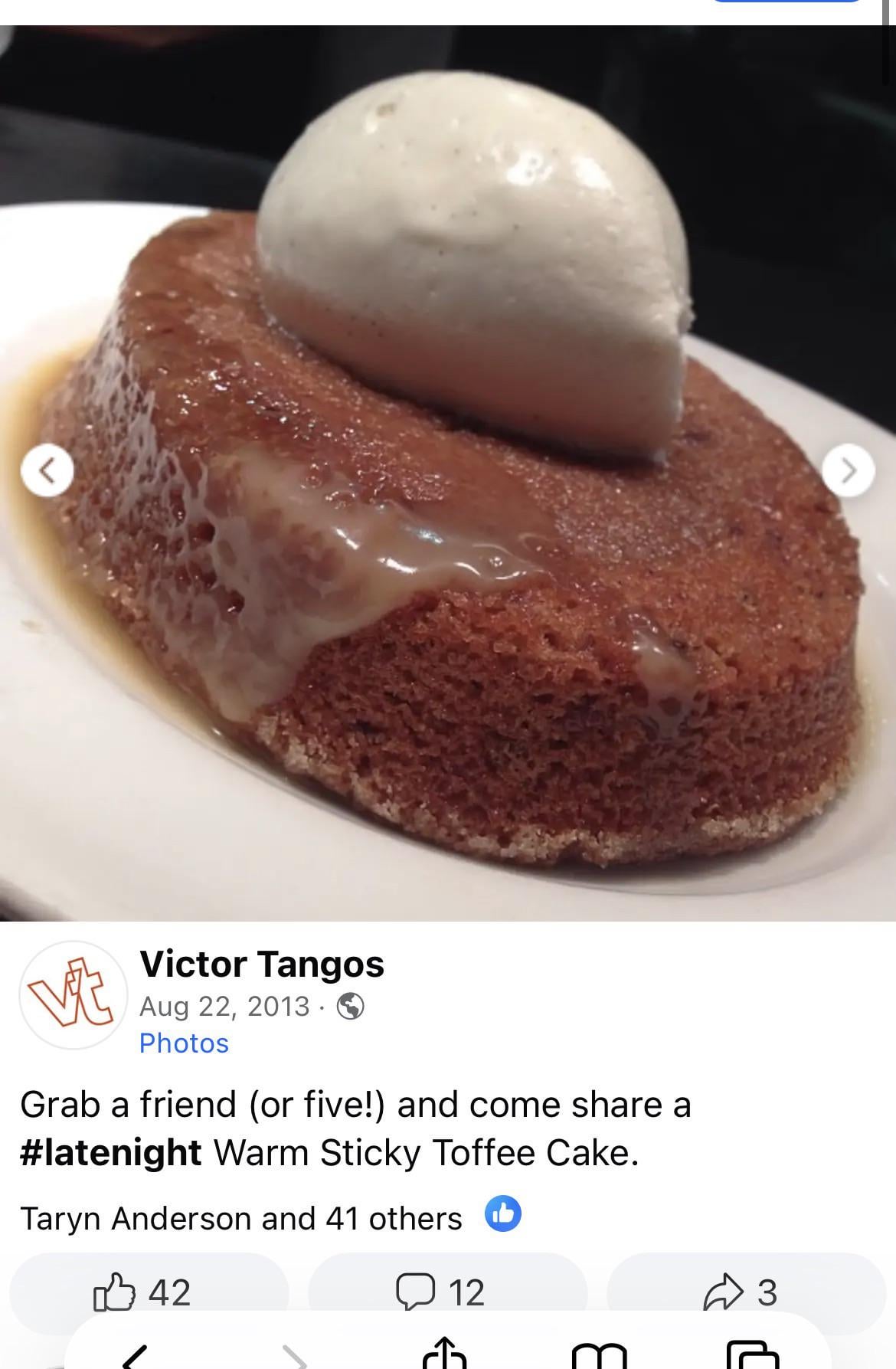
Task: View who reacted: Taryn Anderson and 41 others
Action: click(240, 1218)
